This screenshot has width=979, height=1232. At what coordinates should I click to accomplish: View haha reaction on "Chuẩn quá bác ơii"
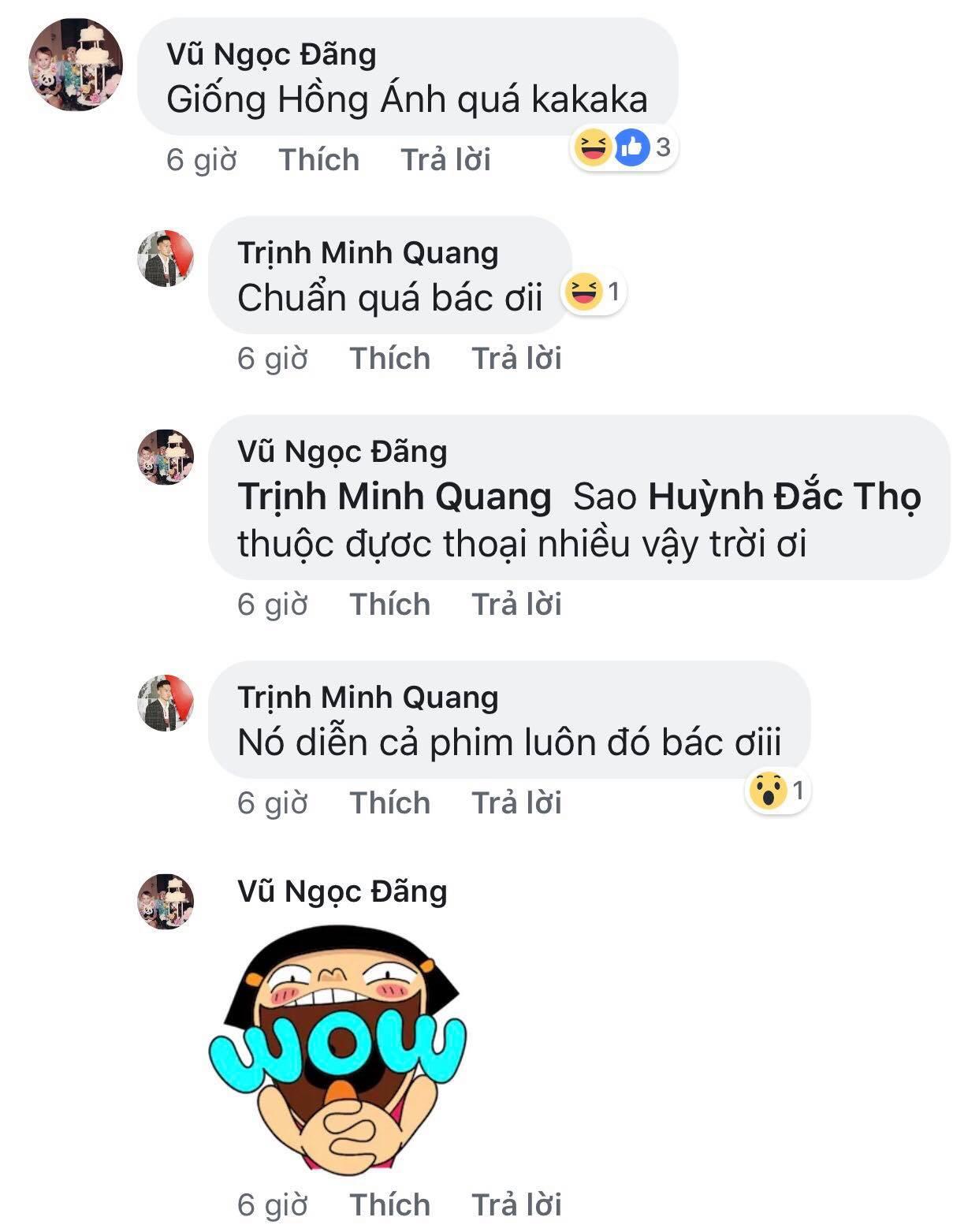click(x=593, y=293)
